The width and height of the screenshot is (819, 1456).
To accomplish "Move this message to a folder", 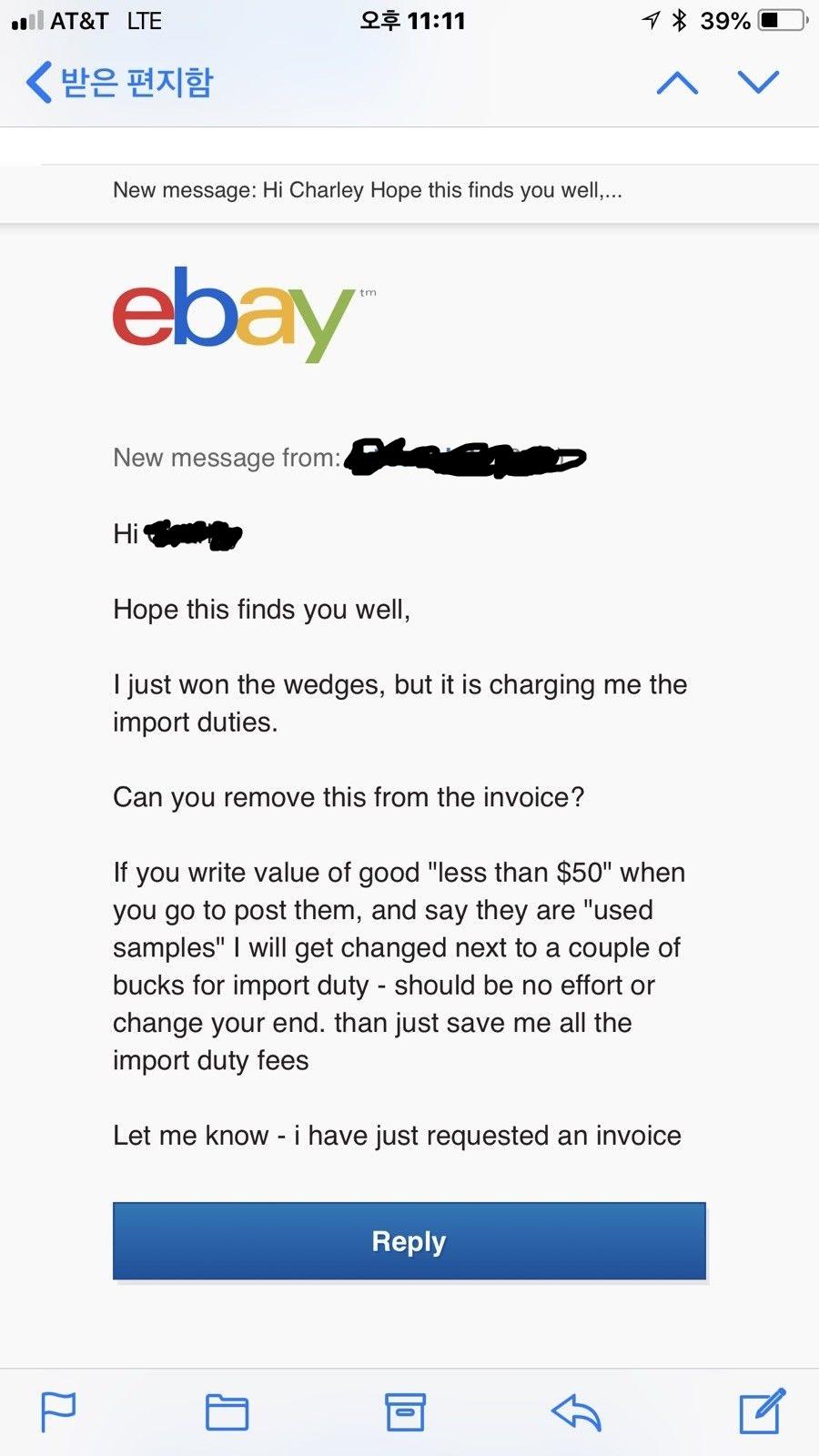I will [227, 1412].
